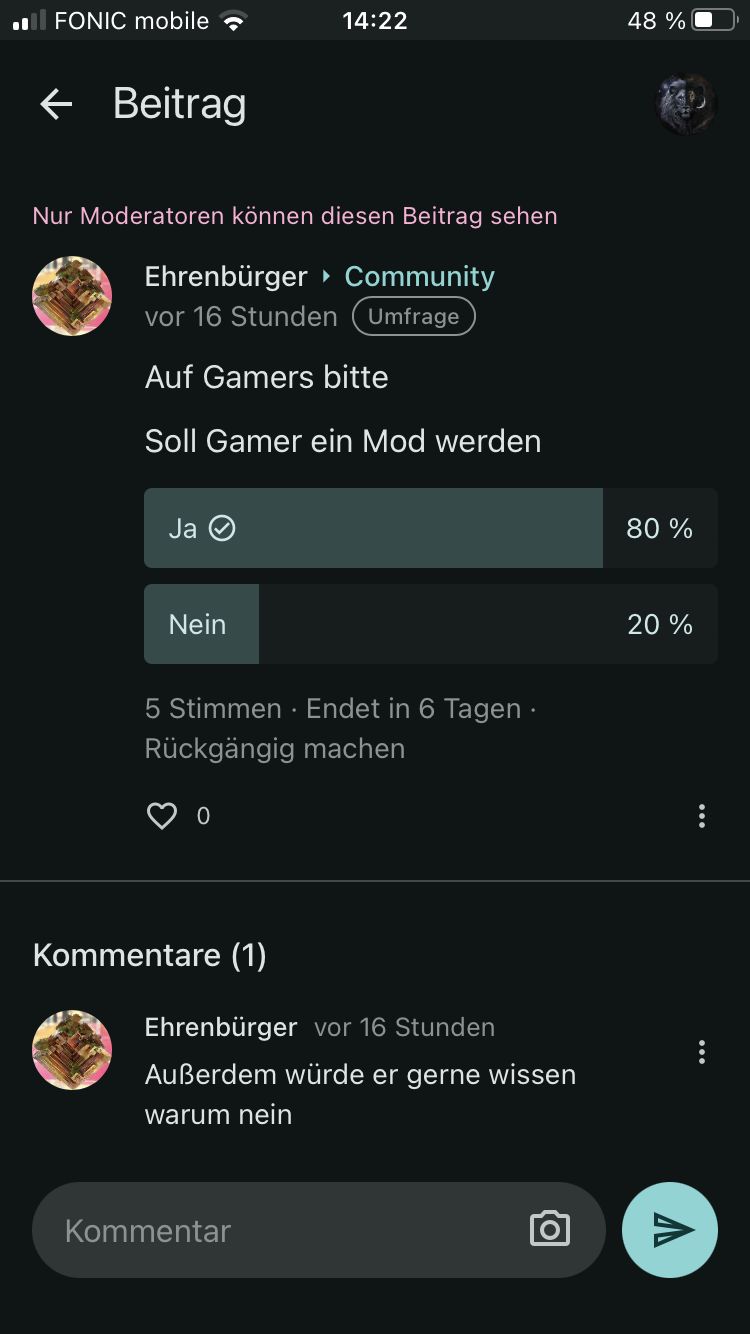Open options for Ehrenbürger's comment

(x=701, y=1052)
